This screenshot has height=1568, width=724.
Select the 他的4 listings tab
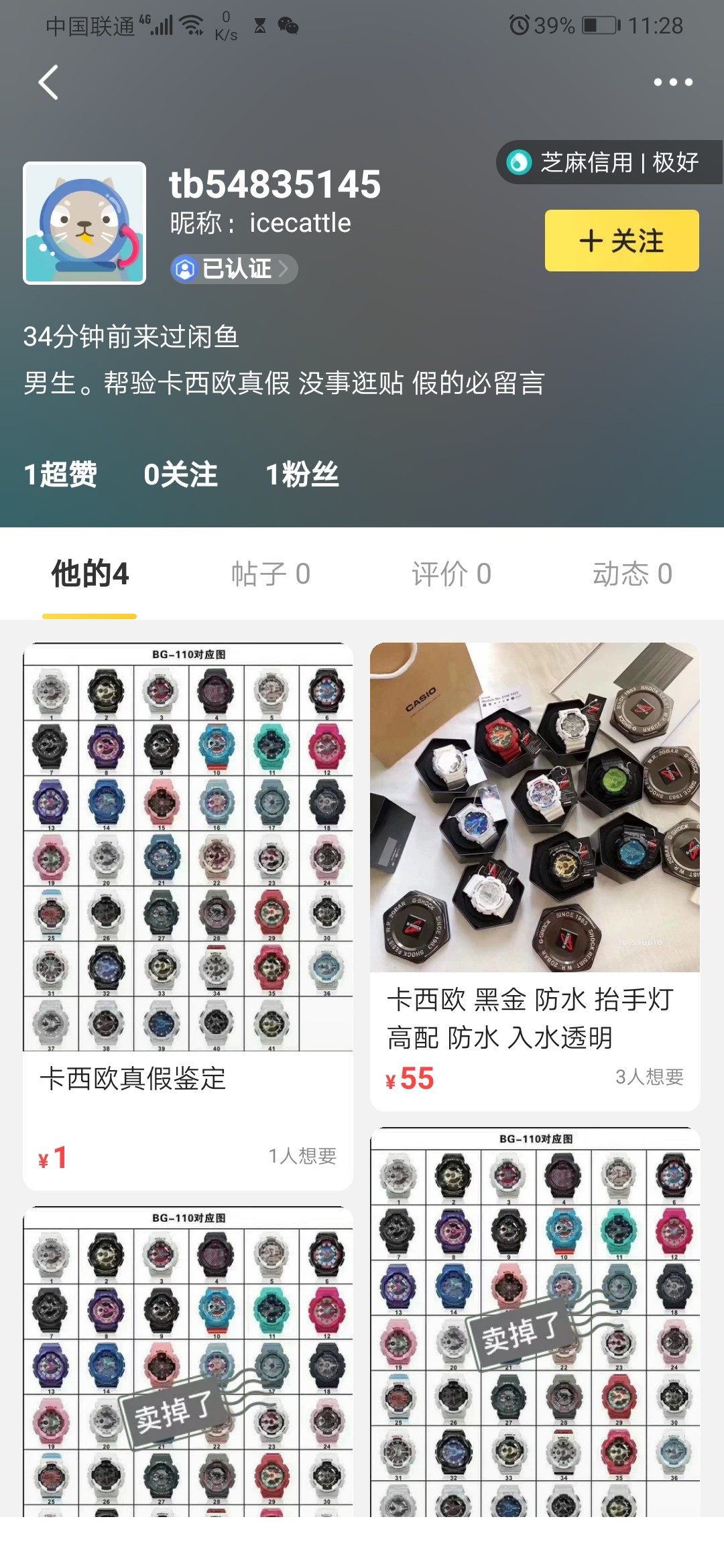[x=90, y=574]
